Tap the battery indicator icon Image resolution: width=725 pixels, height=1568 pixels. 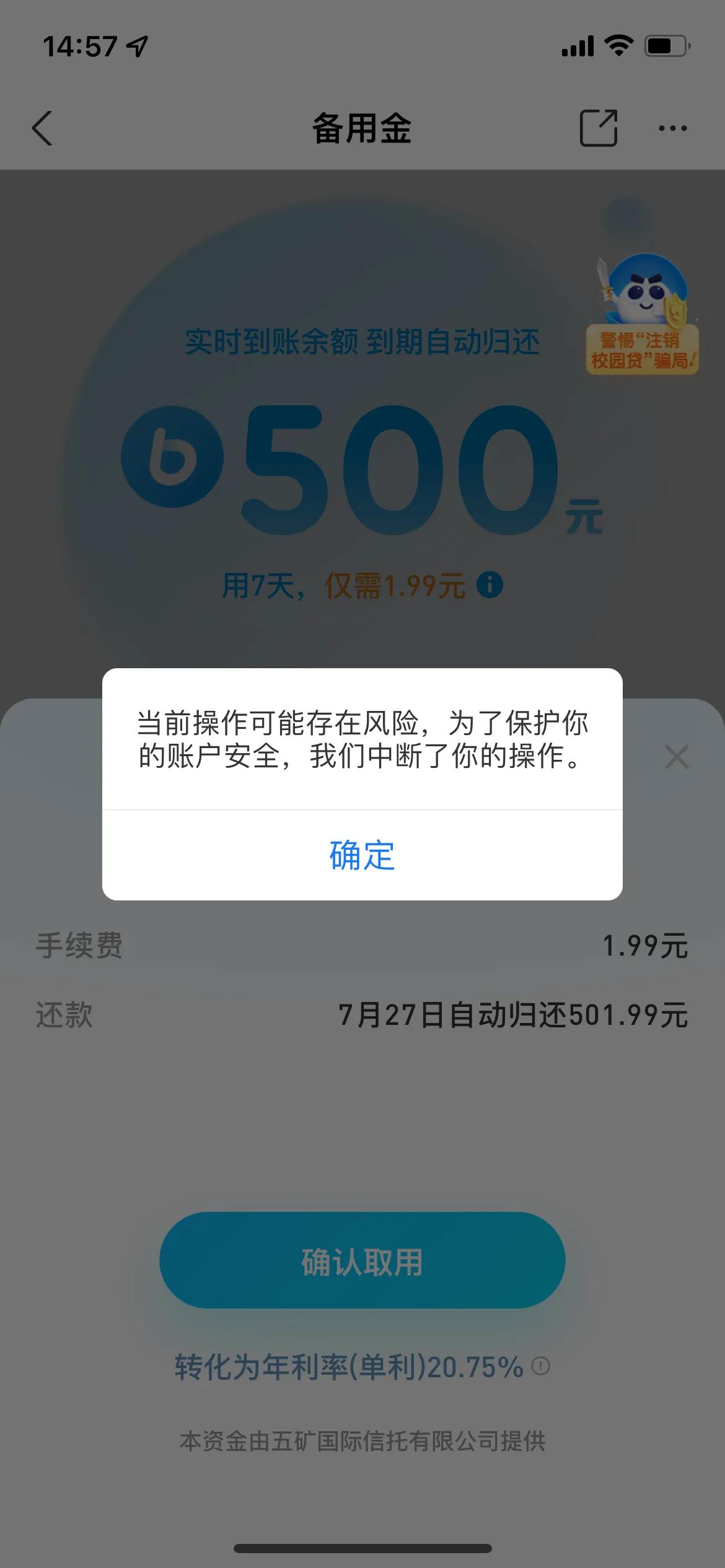[x=666, y=45]
